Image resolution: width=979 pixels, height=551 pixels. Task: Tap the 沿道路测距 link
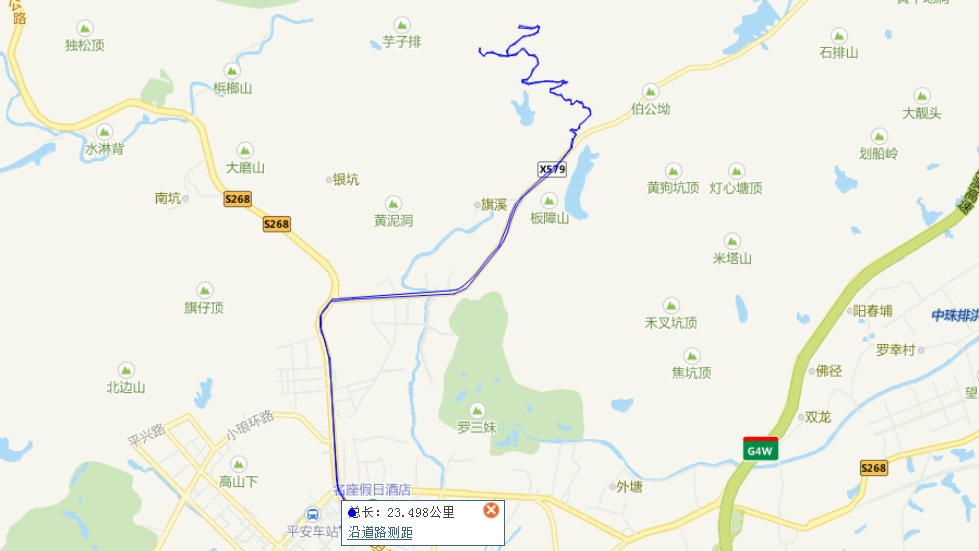point(380,533)
